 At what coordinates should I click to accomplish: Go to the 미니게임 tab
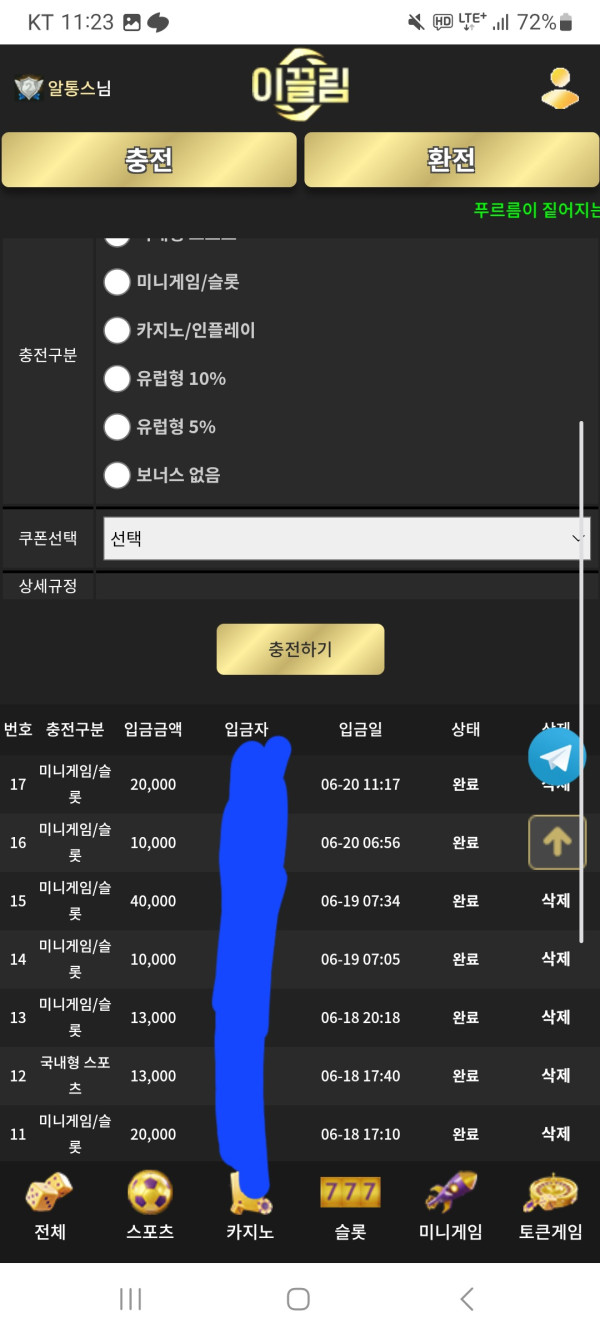click(x=450, y=1206)
